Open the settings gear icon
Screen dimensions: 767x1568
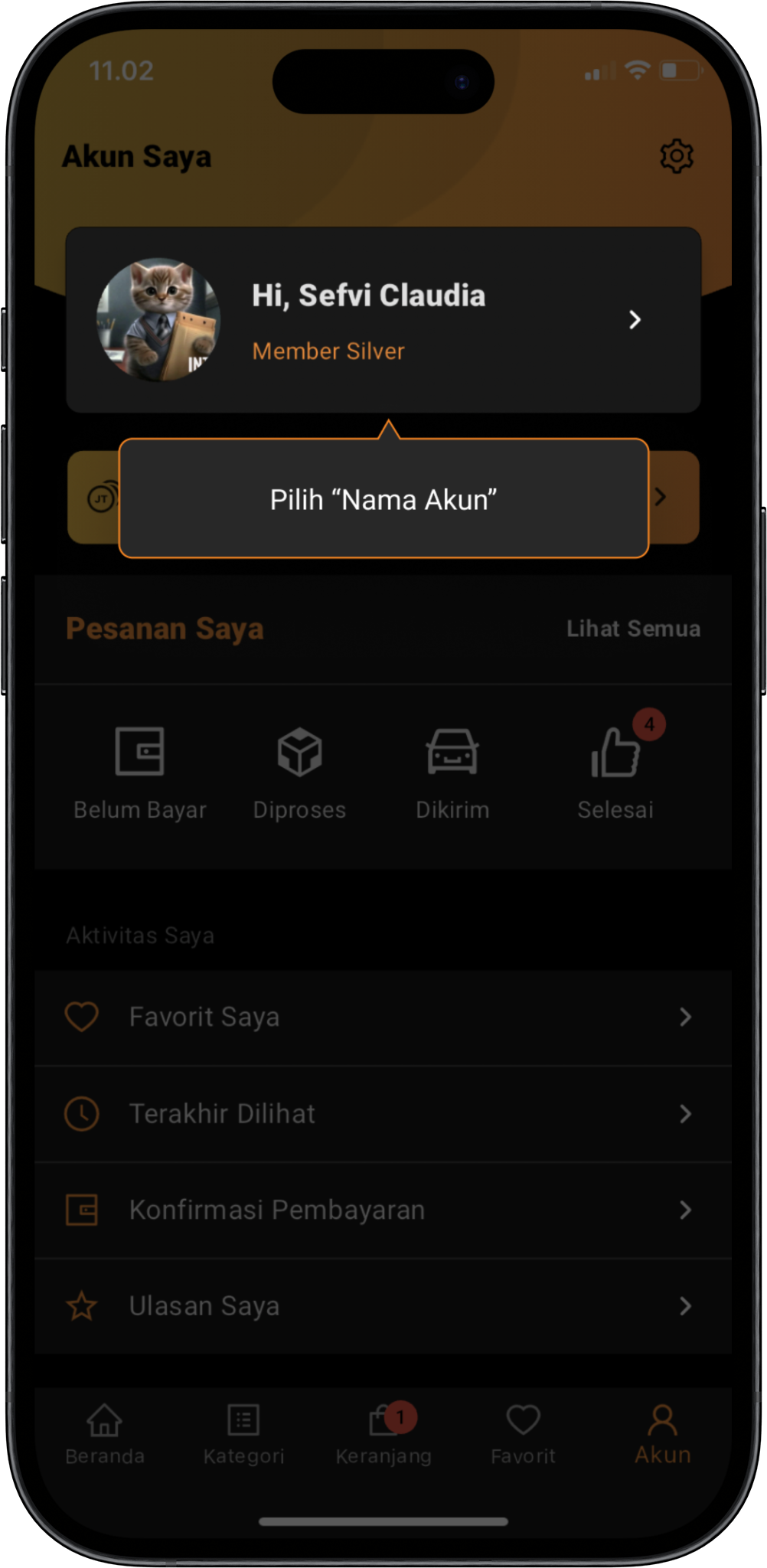click(676, 156)
